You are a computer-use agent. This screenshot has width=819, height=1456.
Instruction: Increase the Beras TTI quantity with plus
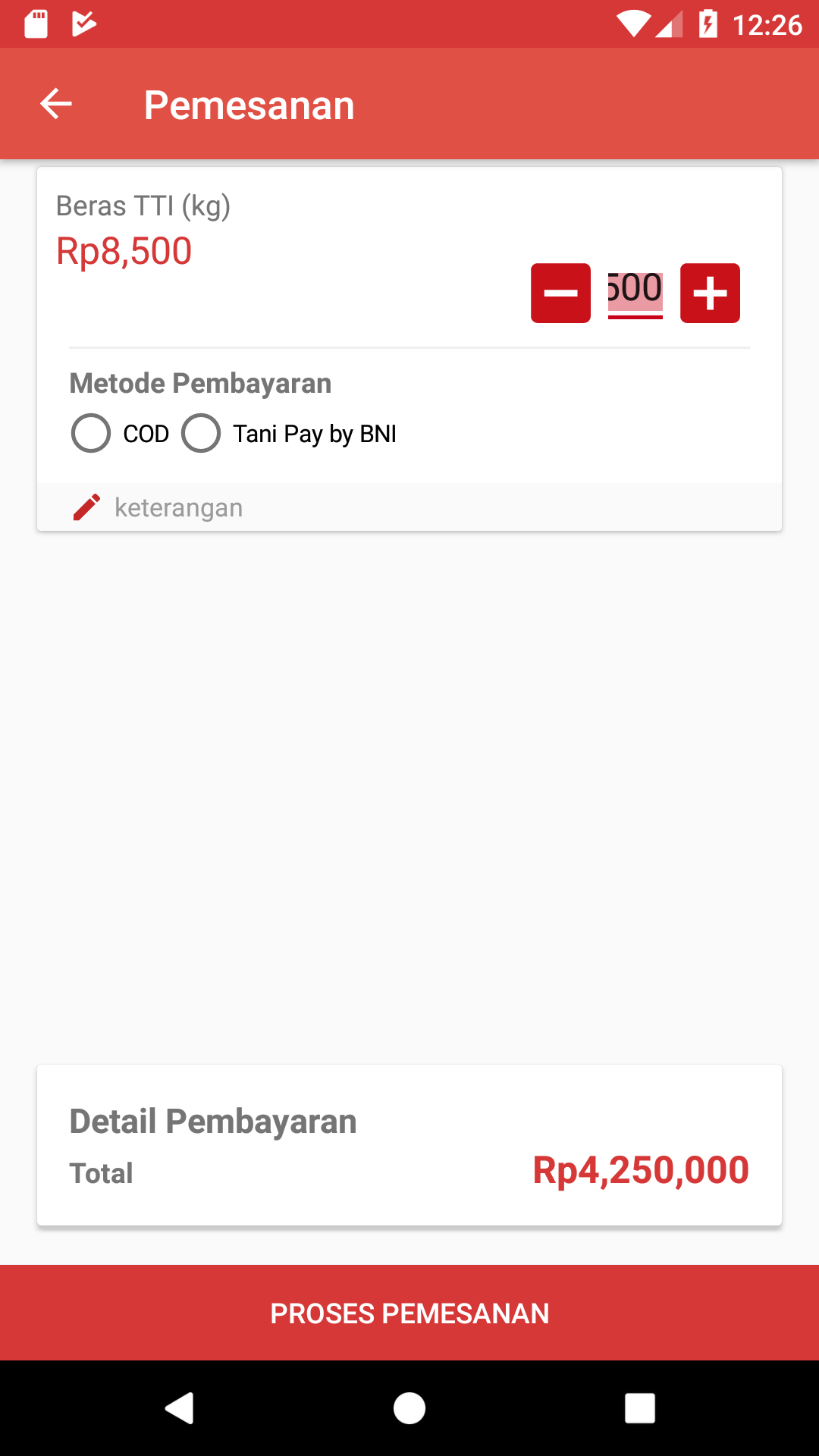click(710, 293)
